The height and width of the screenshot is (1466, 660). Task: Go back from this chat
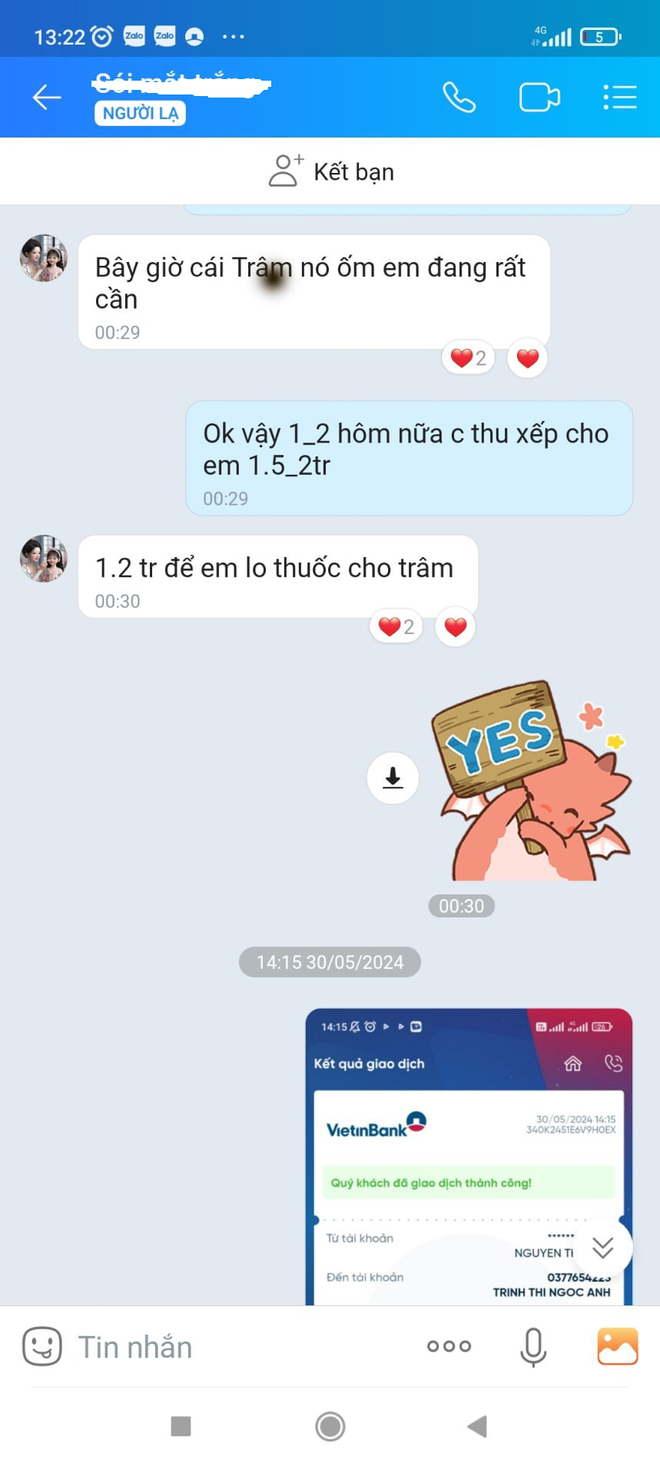(x=47, y=97)
